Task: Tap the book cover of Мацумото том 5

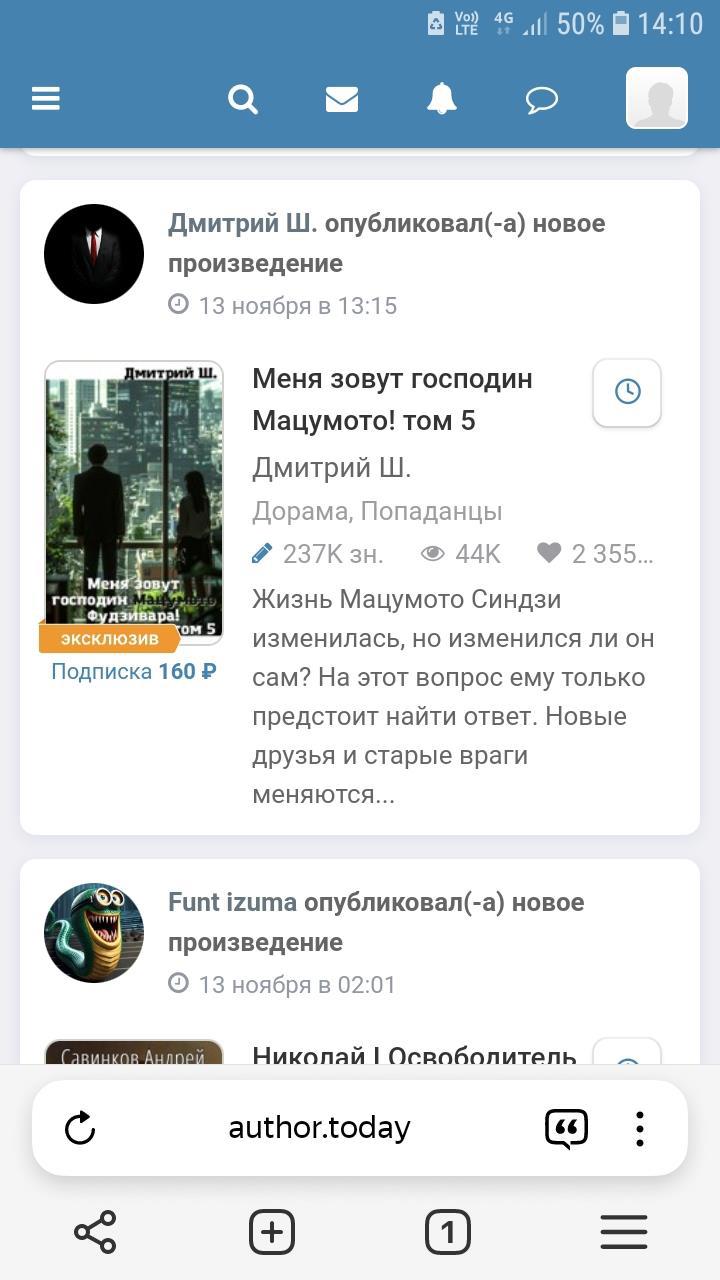Action: (133, 500)
